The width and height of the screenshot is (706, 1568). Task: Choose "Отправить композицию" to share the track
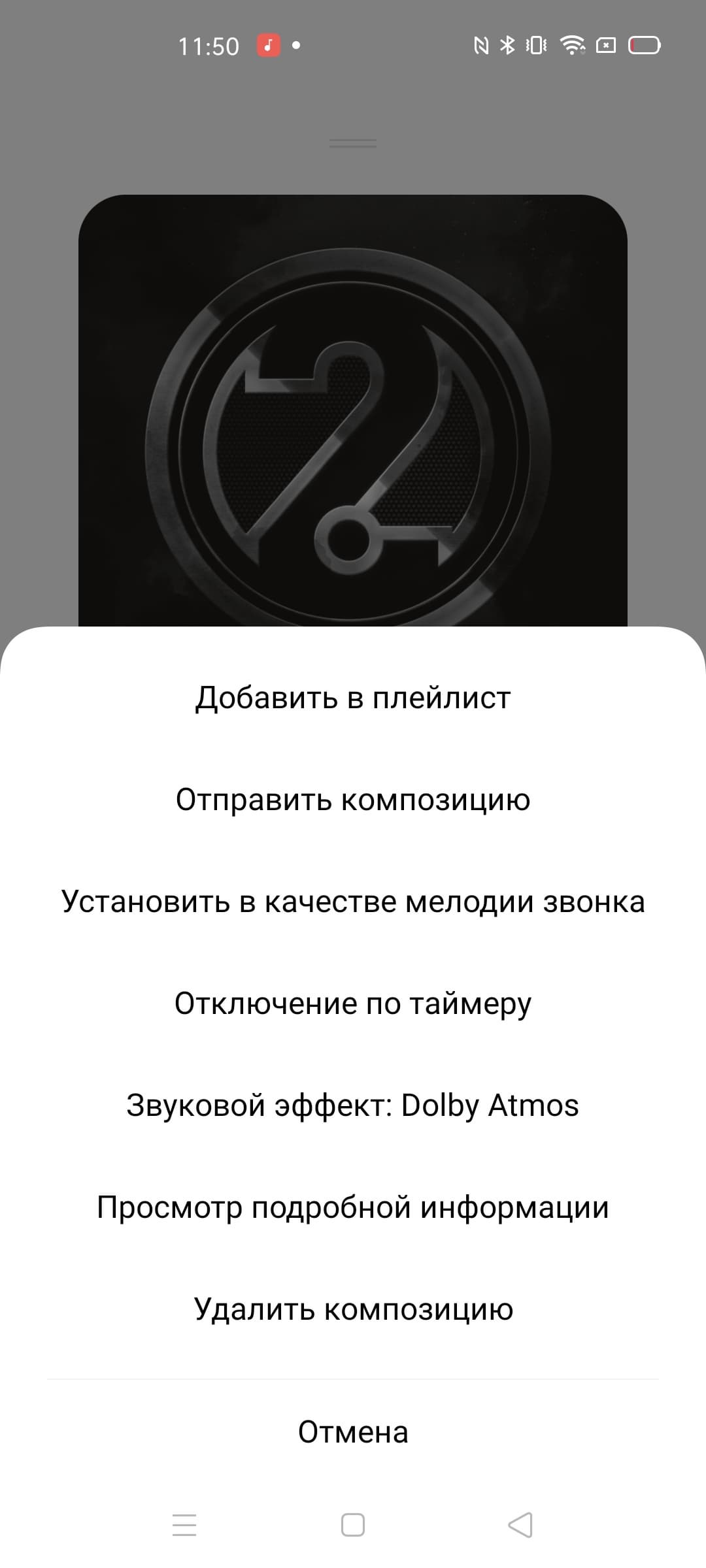pyautogui.click(x=353, y=800)
